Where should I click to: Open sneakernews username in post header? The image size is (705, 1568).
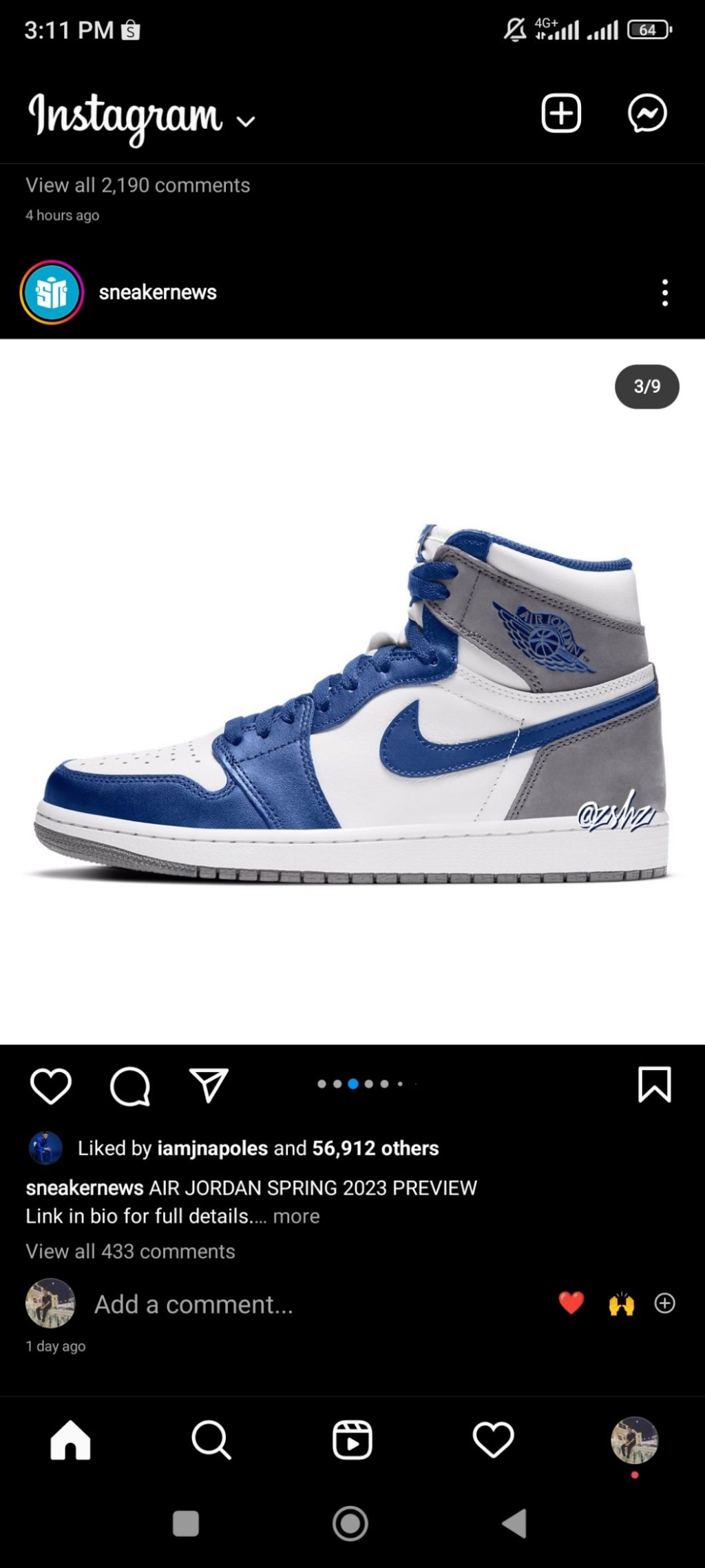pyautogui.click(x=158, y=293)
